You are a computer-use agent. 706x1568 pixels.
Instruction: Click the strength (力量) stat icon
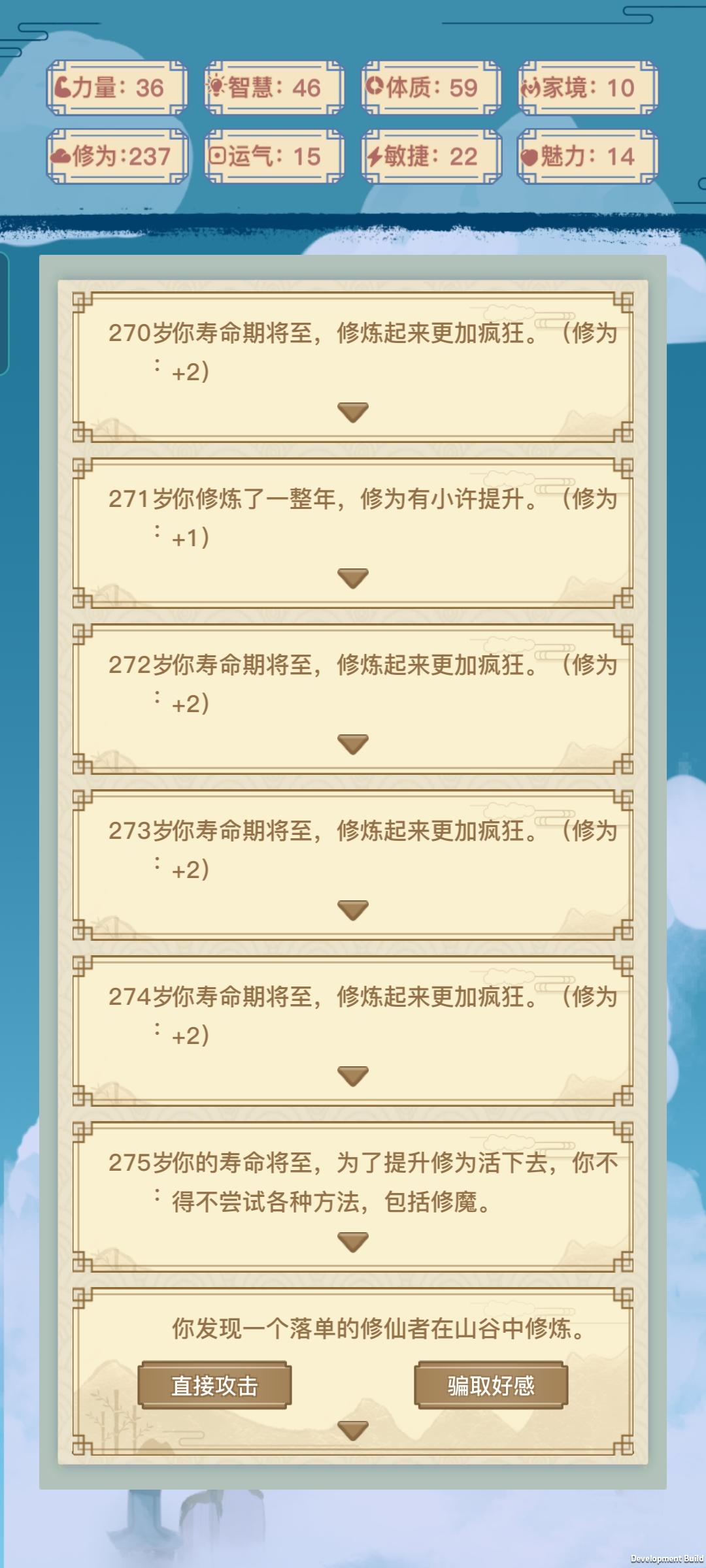pos(63,87)
